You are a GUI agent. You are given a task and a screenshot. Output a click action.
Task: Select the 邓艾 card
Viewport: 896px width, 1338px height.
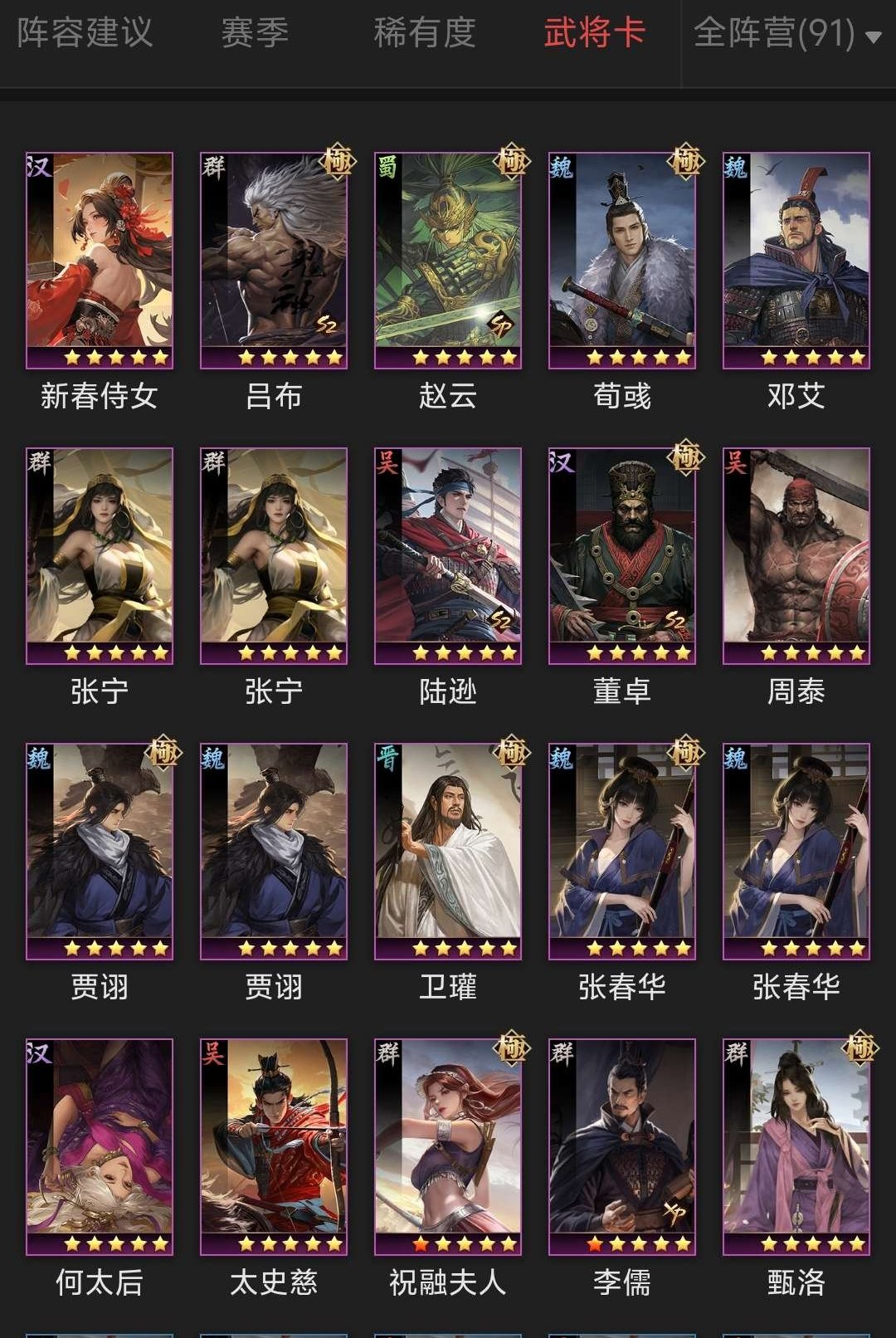[796, 260]
